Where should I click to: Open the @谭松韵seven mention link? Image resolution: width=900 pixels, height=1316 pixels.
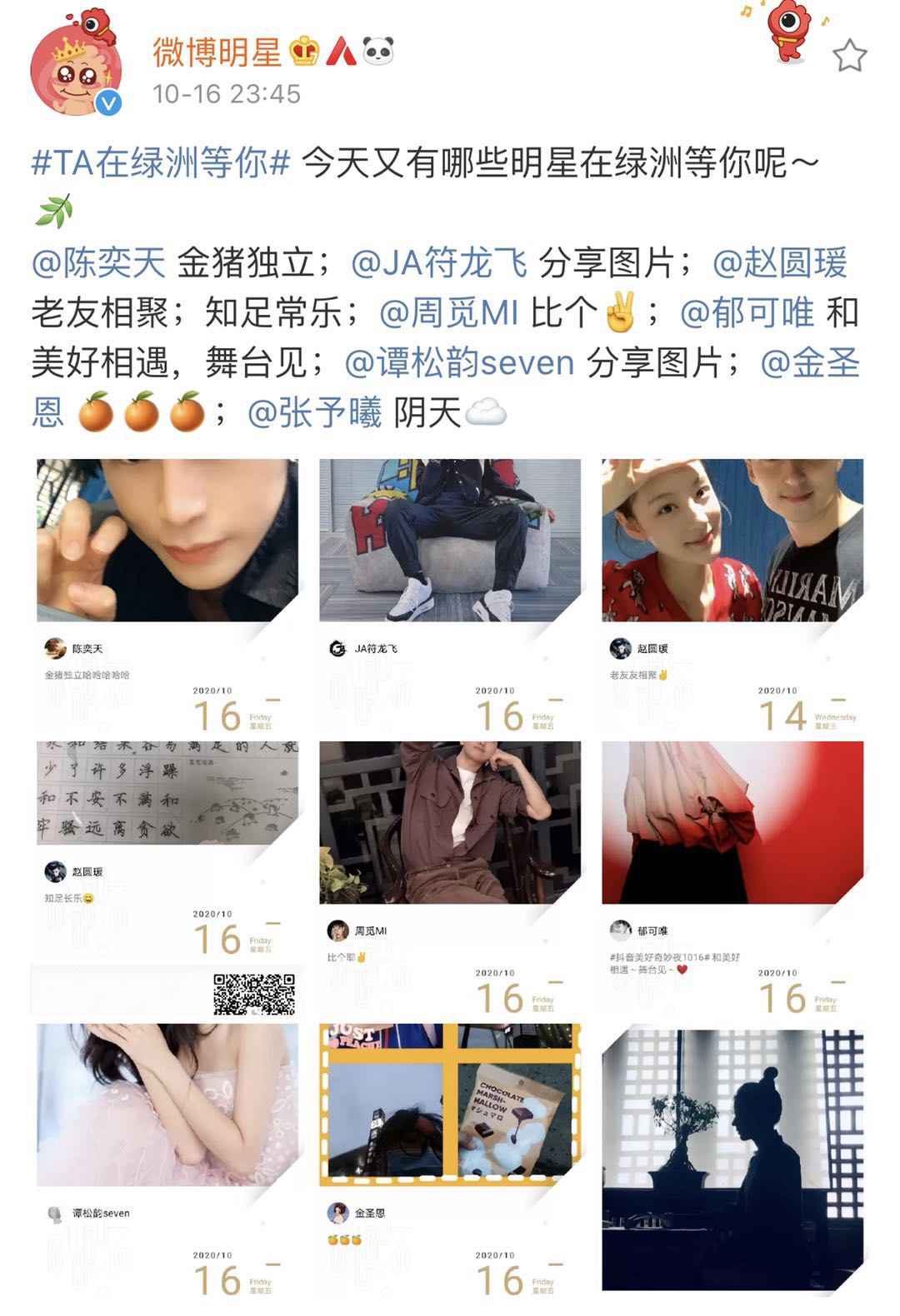[459, 363]
